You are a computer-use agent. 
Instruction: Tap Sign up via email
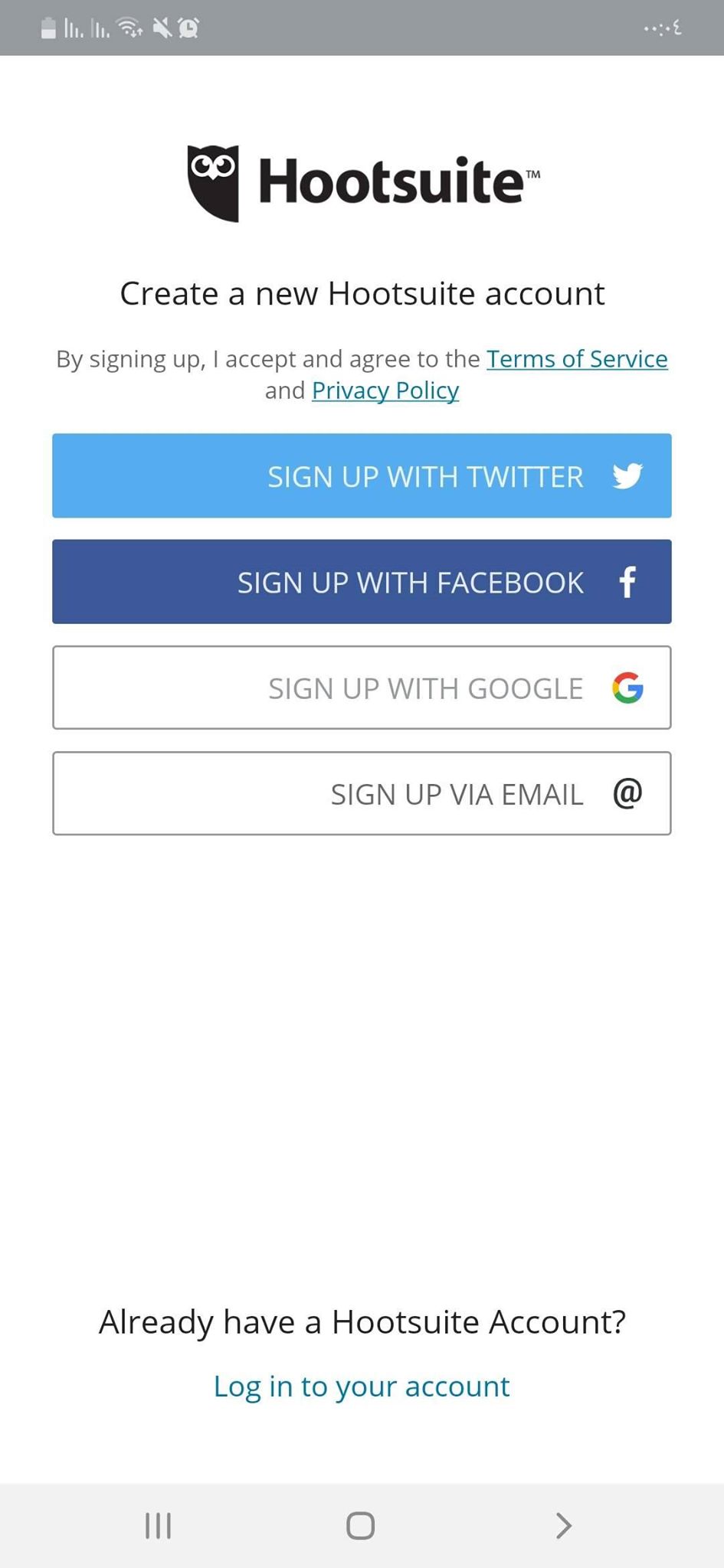click(362, 793)
